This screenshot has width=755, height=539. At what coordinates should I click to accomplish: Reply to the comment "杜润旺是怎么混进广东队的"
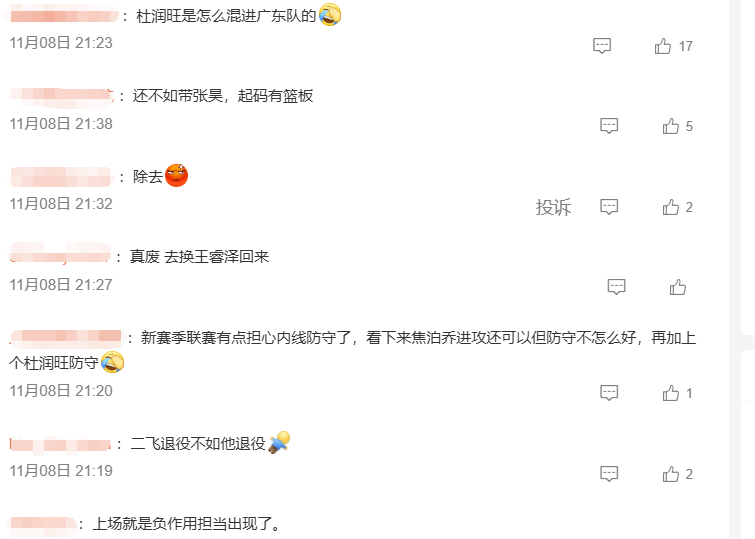(x=602, y=46)
